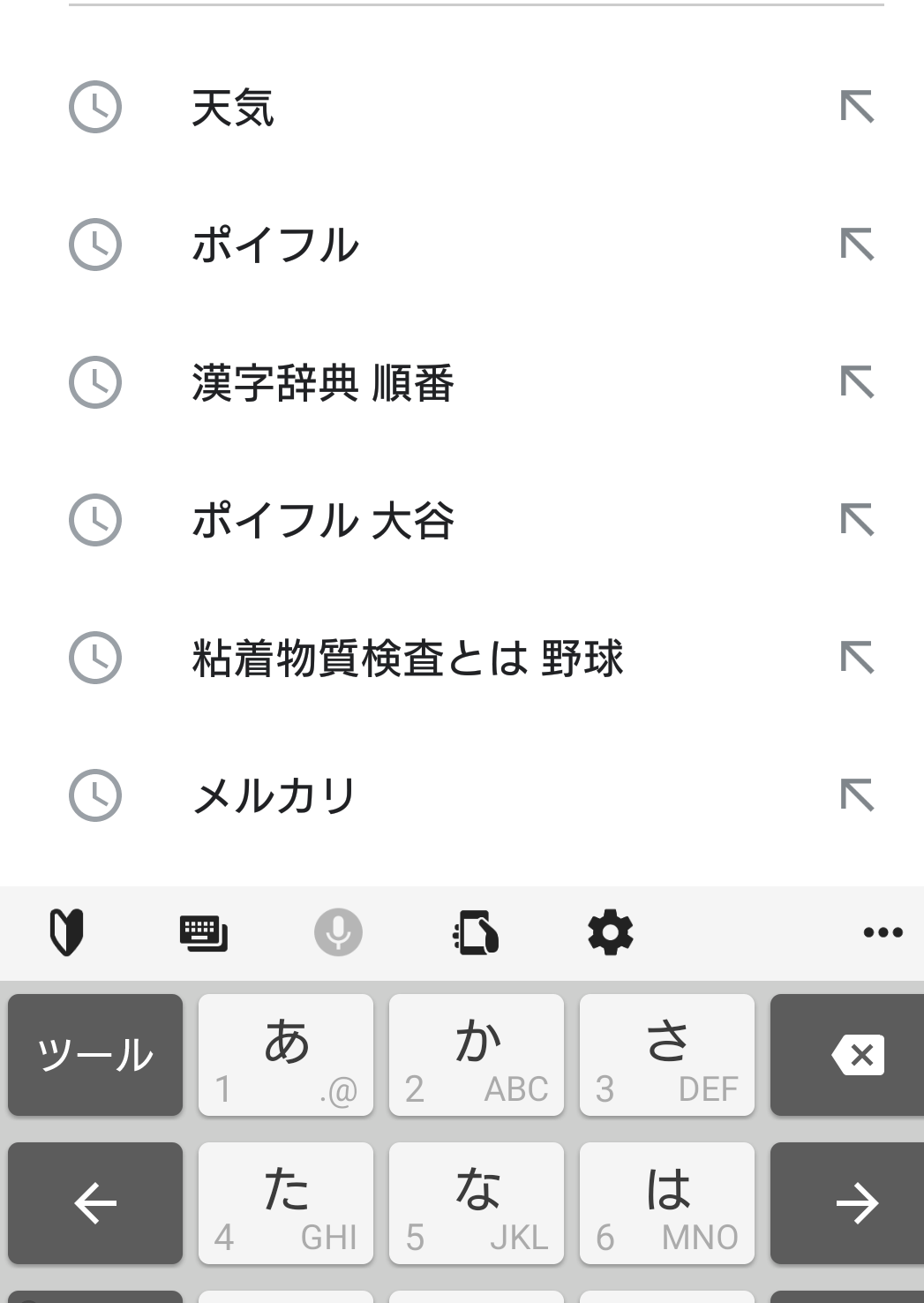924x1303 pixels.
Task: Tap the clock icon next to メルカリ
Action: tap(94, 795)
